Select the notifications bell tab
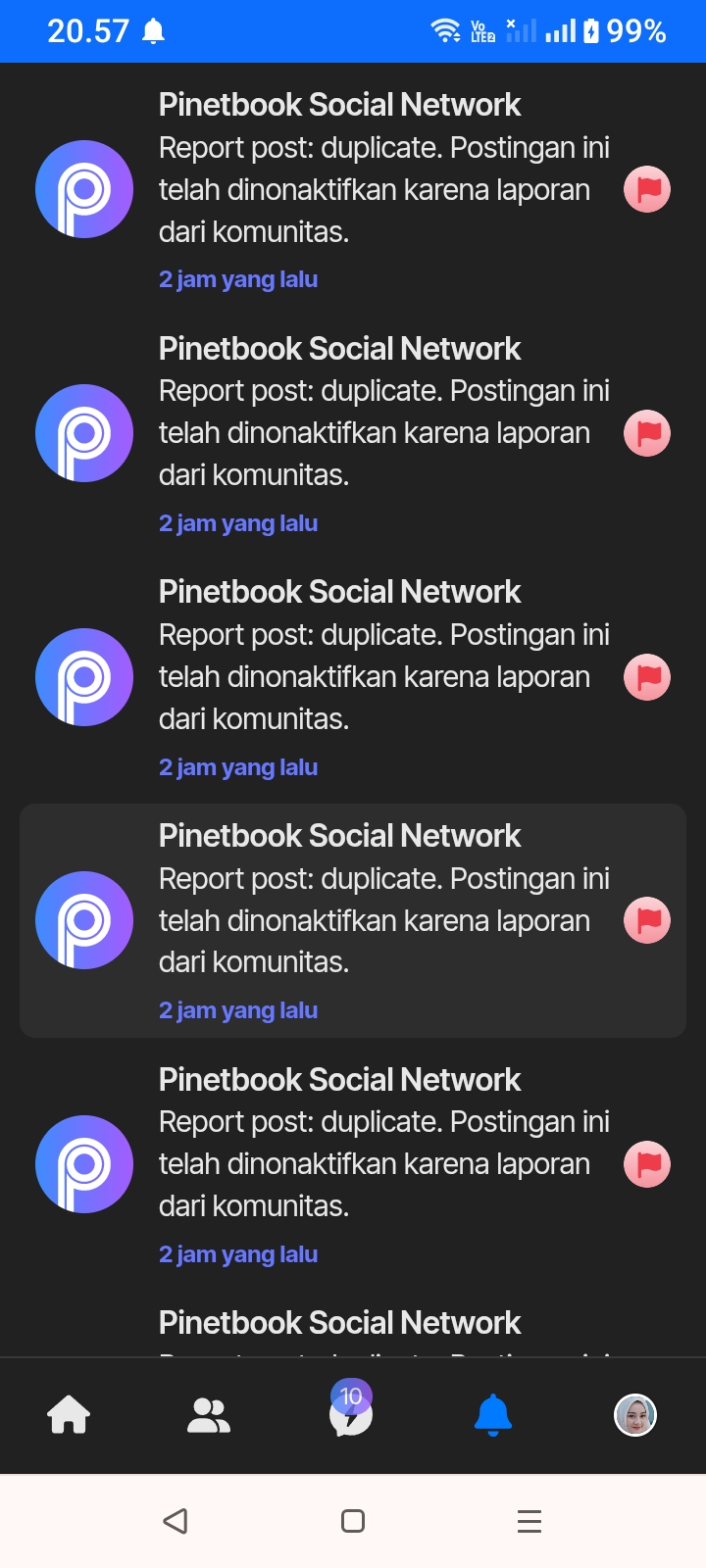This screenshot has width=706, height=1568. click(x=493, y=1415)
